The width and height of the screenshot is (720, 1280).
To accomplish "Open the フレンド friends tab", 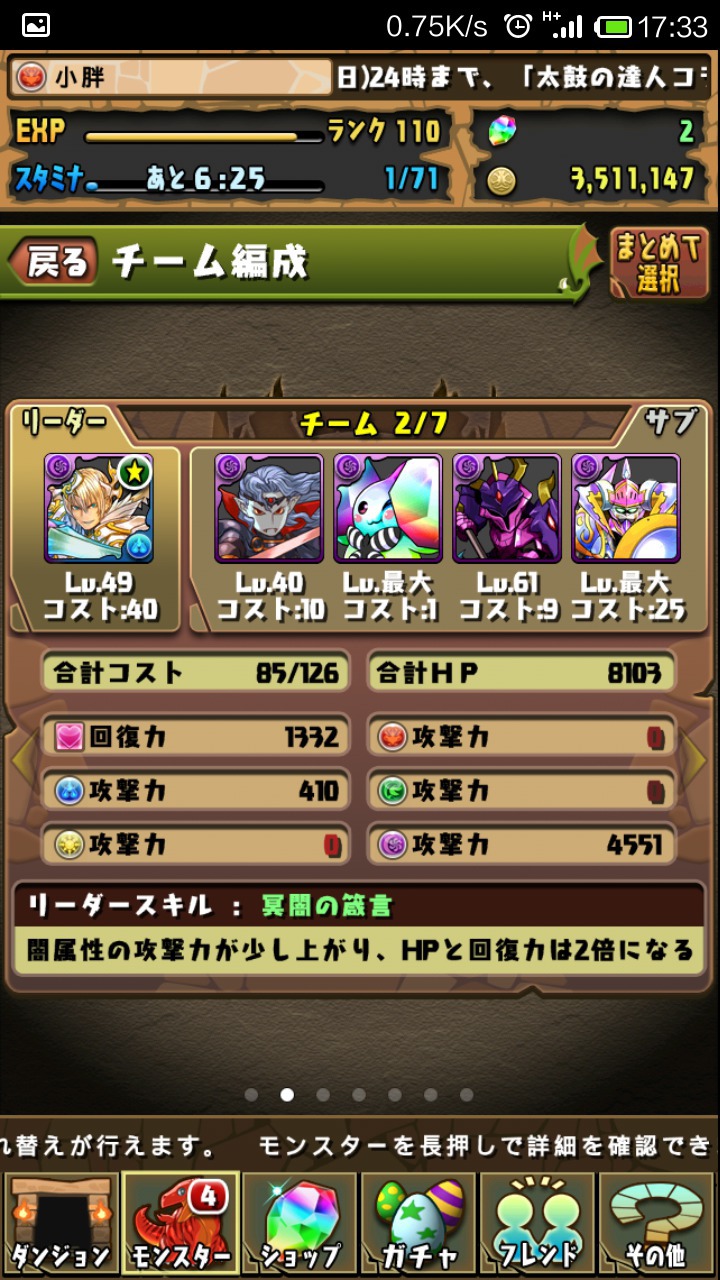I will pos(538,1223).
